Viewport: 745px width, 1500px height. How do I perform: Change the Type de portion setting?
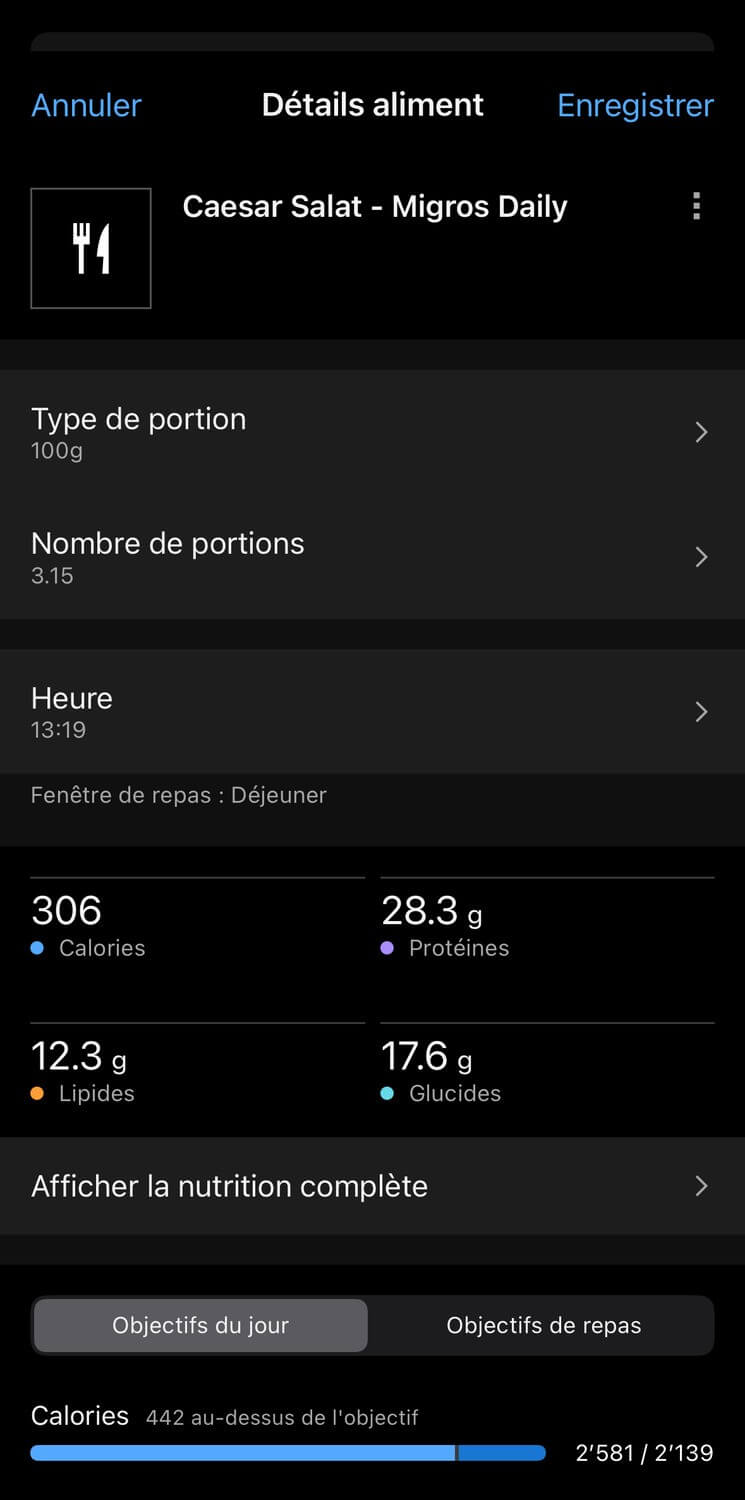tap(372, 432)
